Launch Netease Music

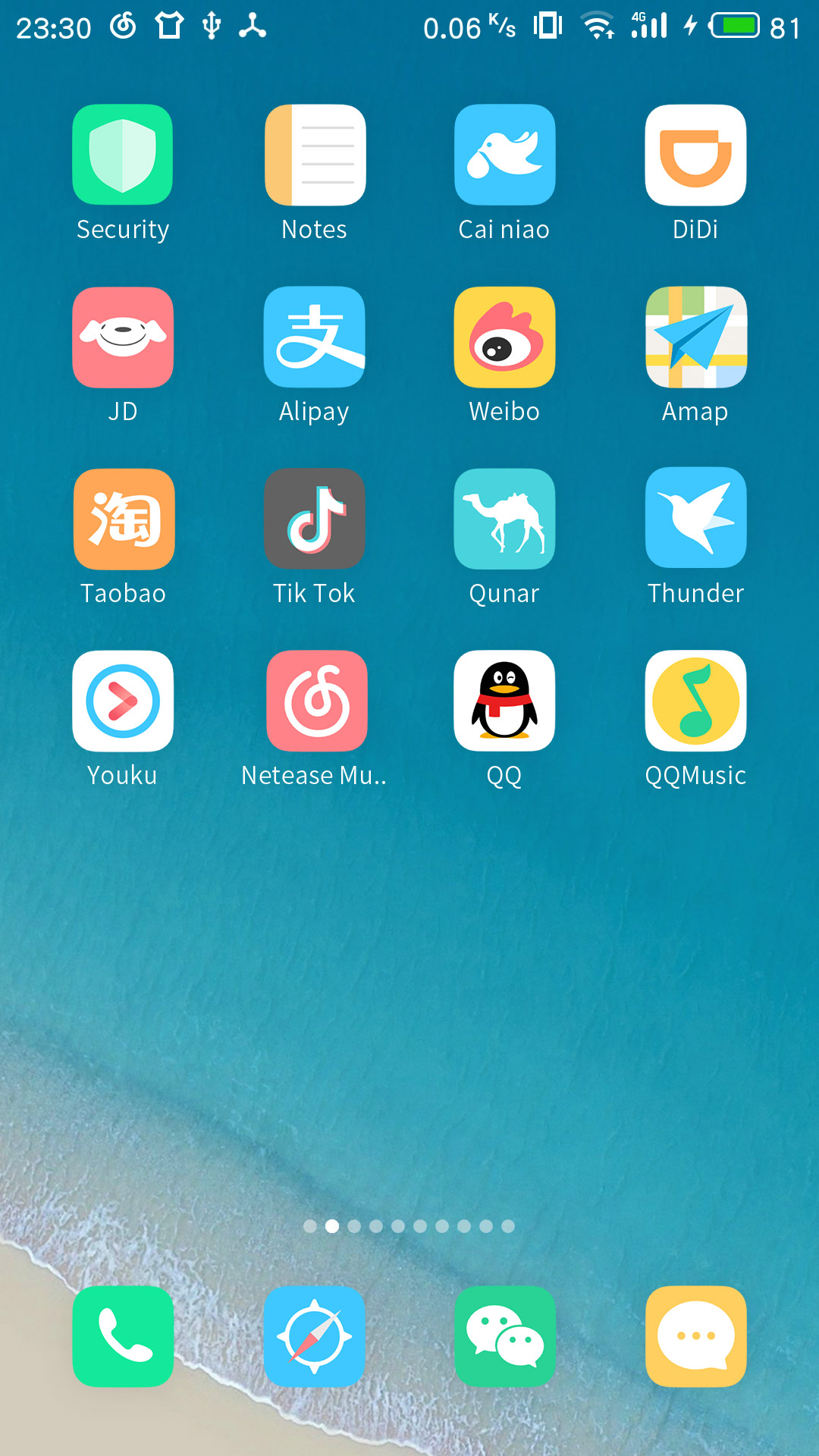coord(316,701)
